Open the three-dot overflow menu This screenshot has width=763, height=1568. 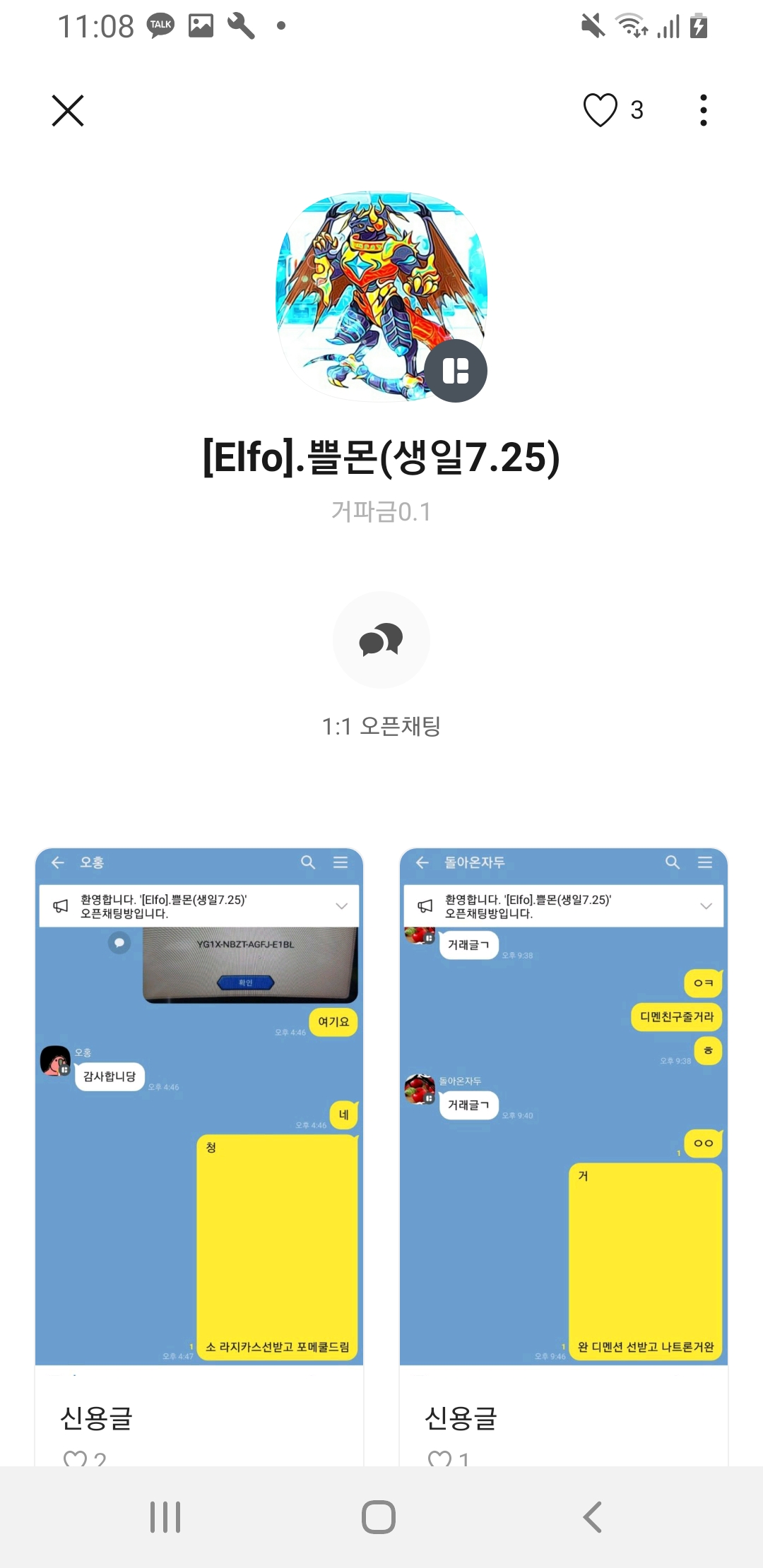click(703, 110)
